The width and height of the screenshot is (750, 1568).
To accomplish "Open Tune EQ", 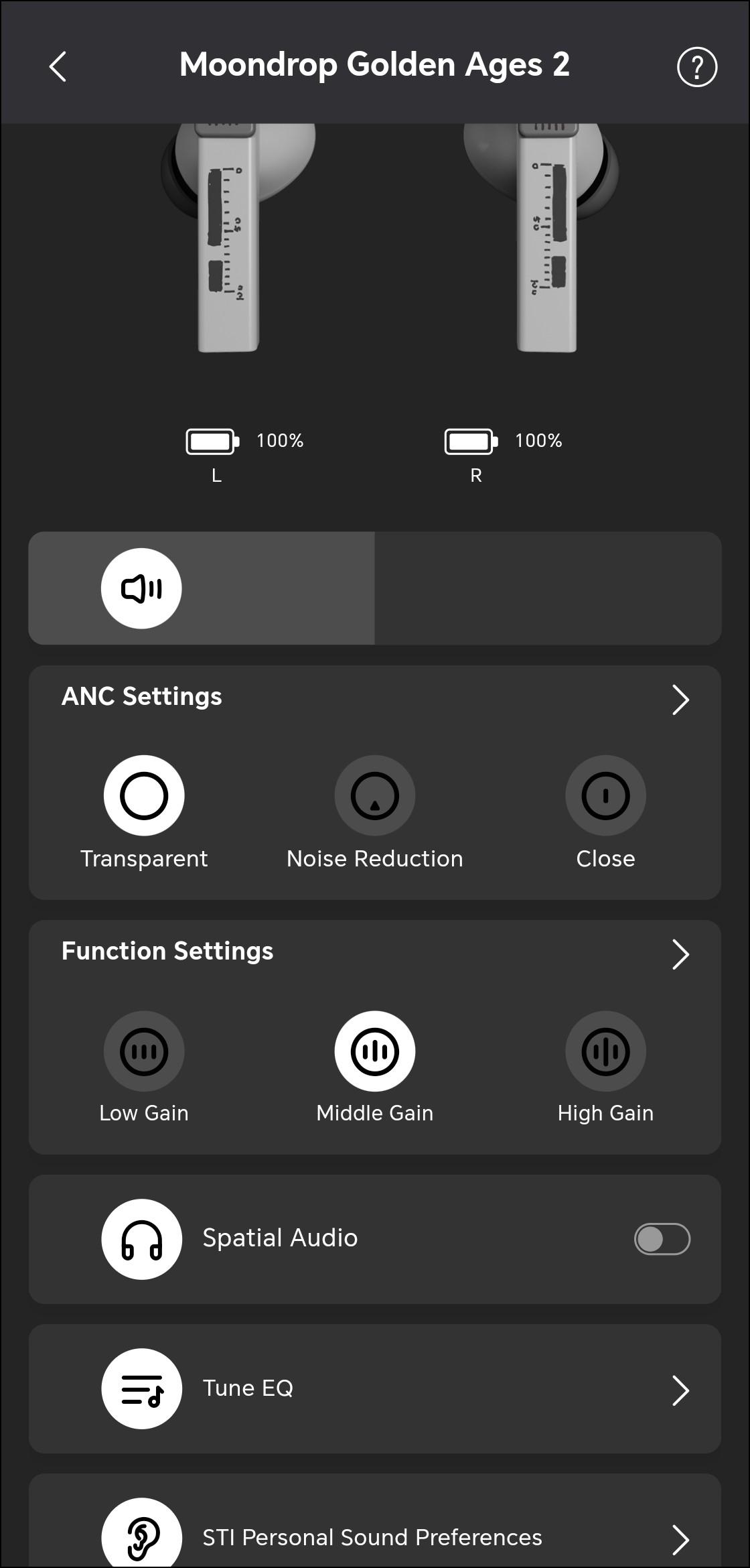I will (x=375, y=1388).
